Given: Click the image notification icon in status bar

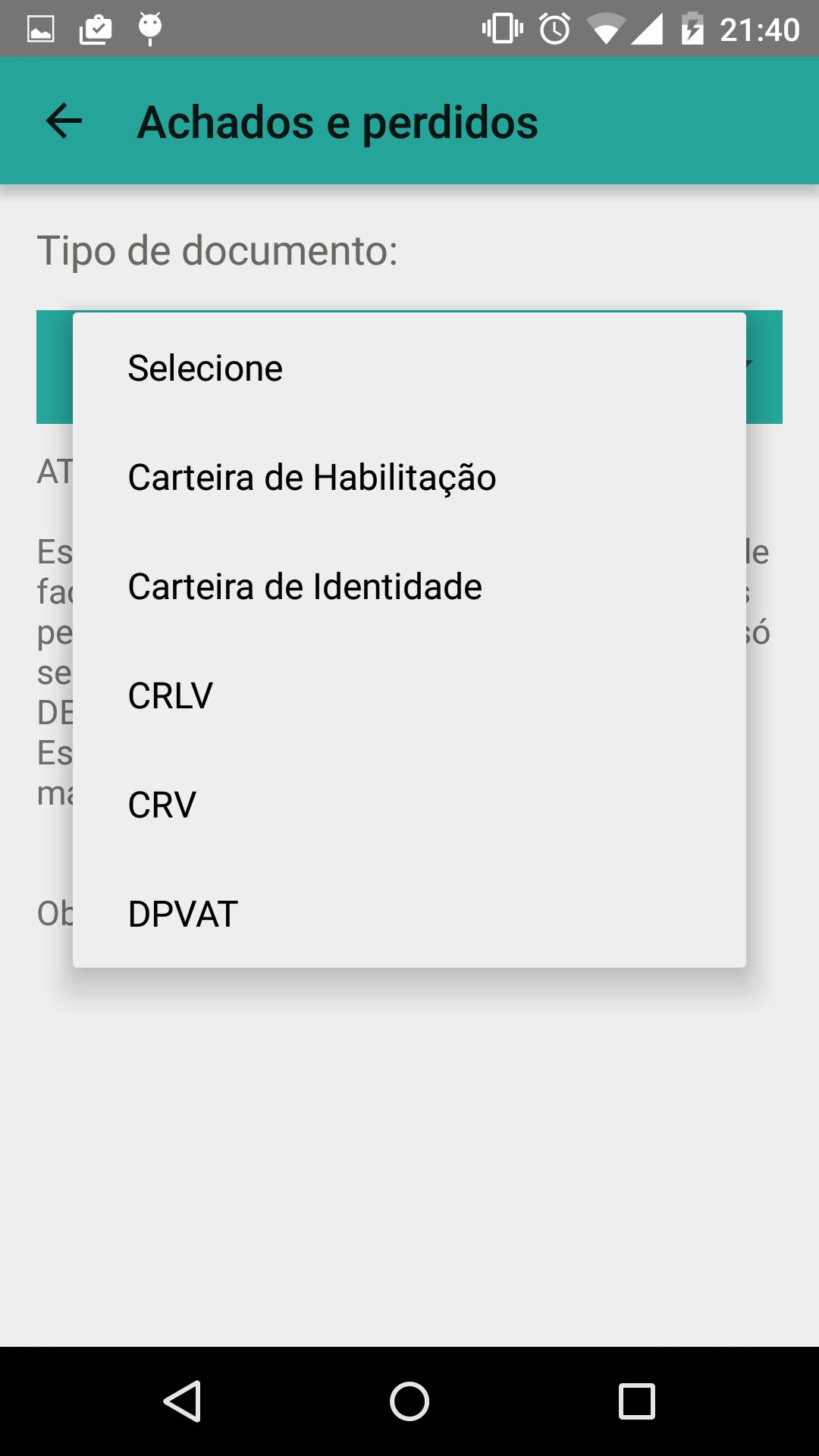Looking at the screenshot, I should pyautogui.click(x=39, y=29).
